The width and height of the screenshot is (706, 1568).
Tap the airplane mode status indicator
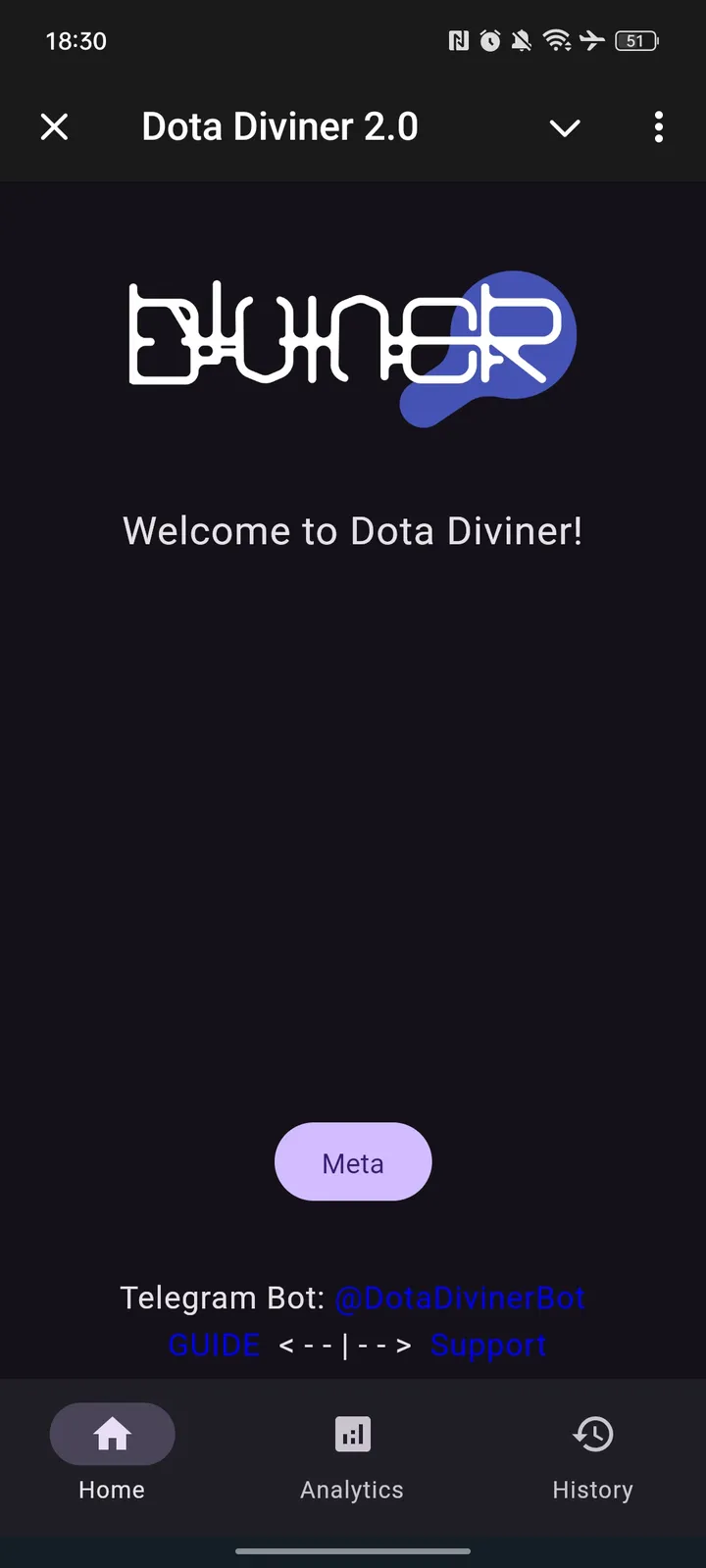click(593, 40)
